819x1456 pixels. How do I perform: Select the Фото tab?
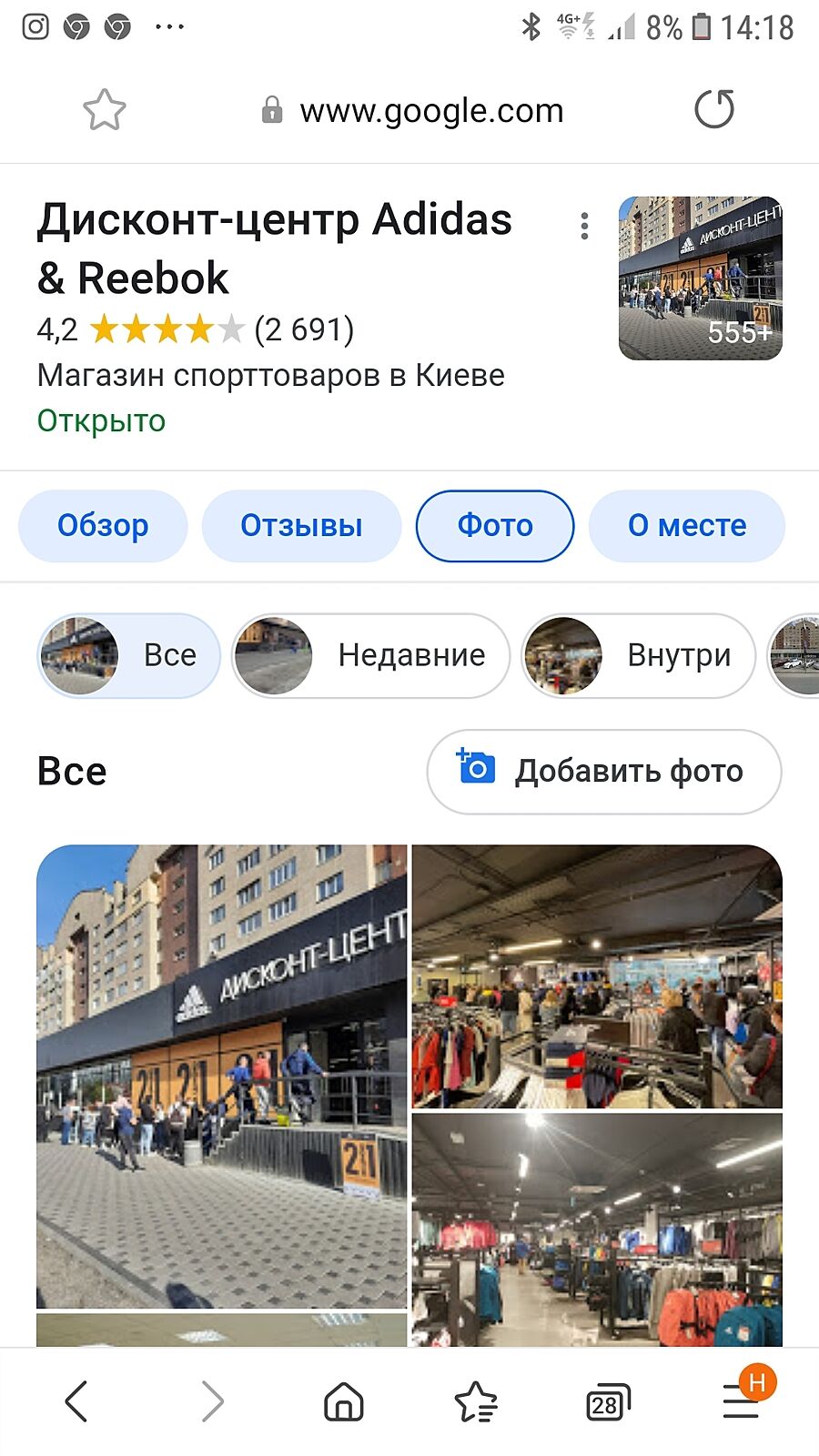tap(495, 526)
